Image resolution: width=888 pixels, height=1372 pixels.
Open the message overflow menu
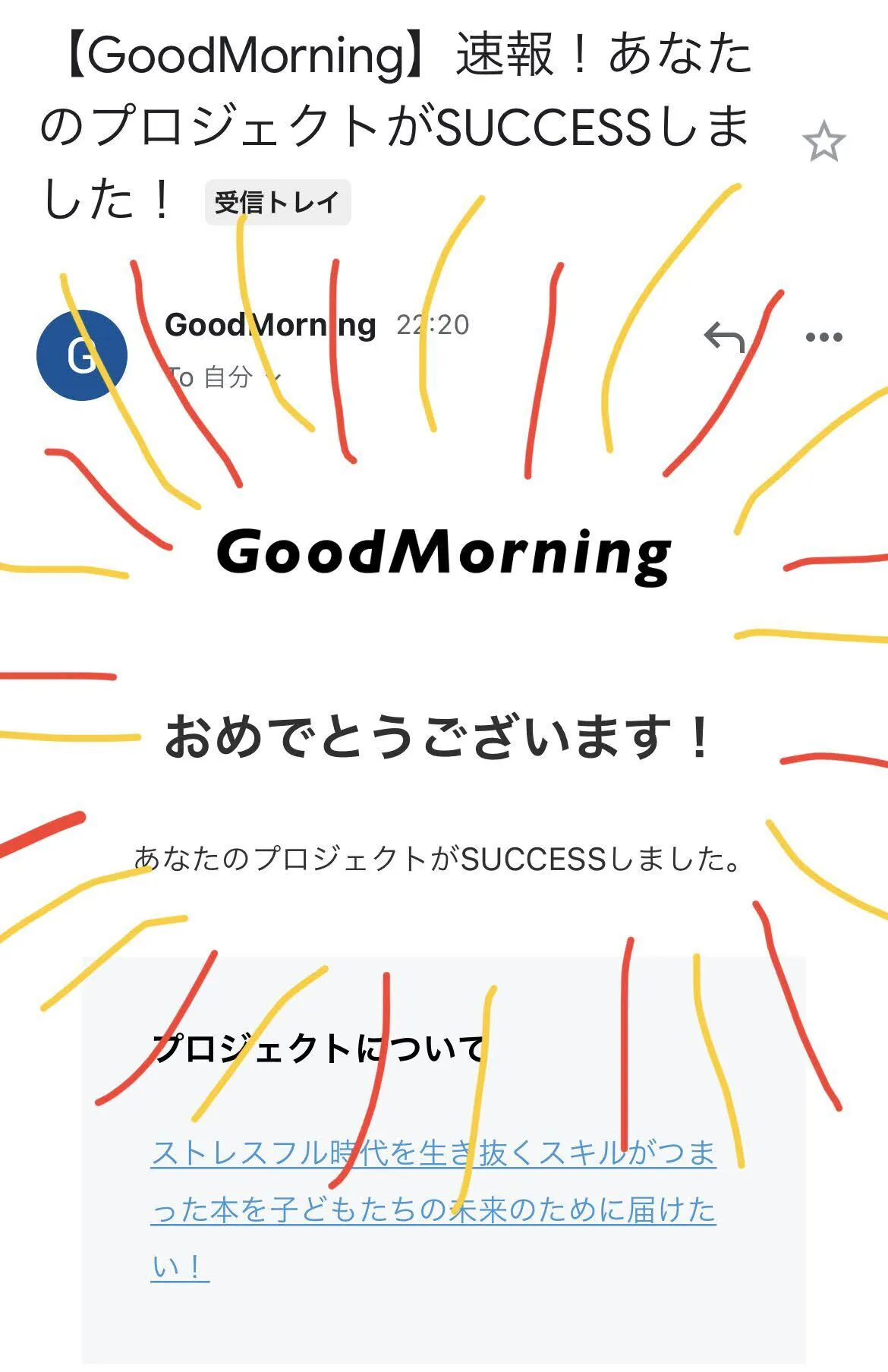click(823, 337)
